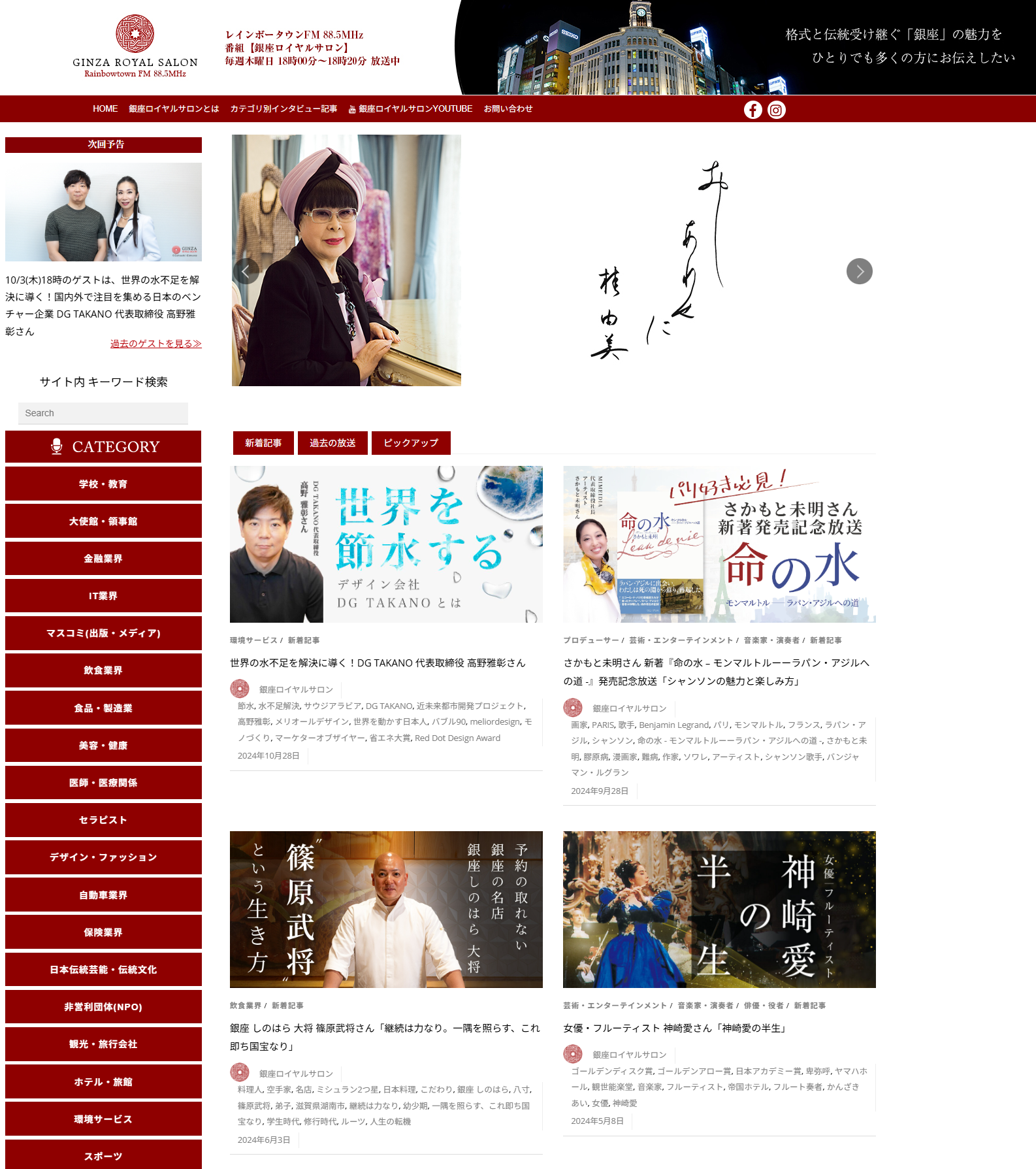This screenshot has width=1036, height=1169.
Task: Switch to the ピックアップ tab
Action: tap(411, 443)
